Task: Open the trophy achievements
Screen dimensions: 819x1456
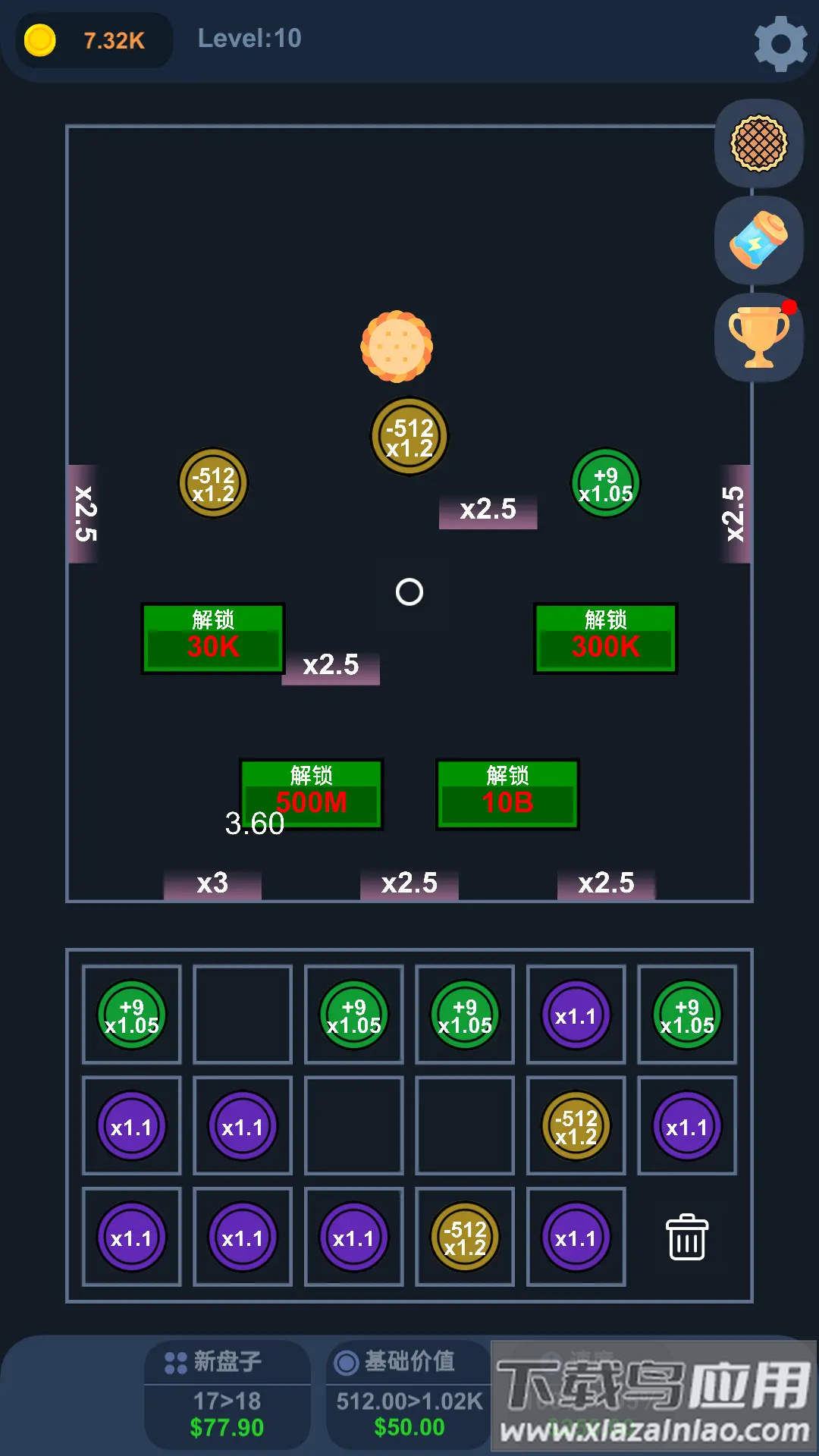Action: [758, 337]
